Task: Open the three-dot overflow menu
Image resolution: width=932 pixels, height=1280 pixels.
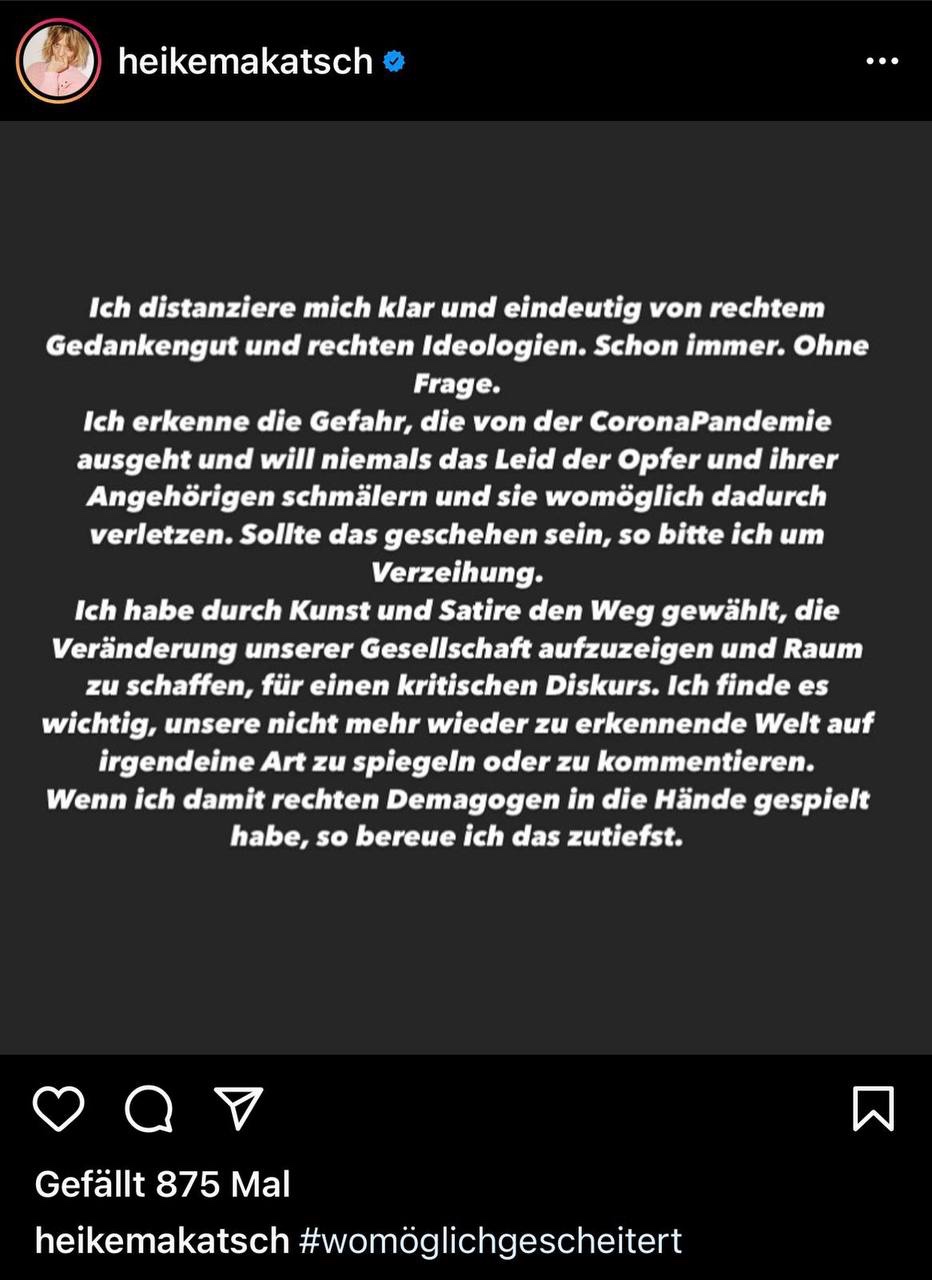Action: 881,62
